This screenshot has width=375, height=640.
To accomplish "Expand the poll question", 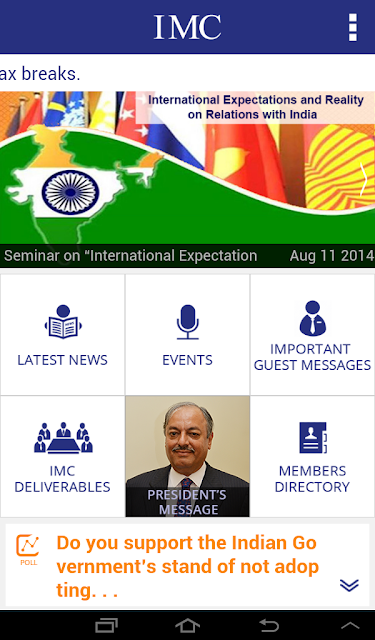I will [349, 585].
